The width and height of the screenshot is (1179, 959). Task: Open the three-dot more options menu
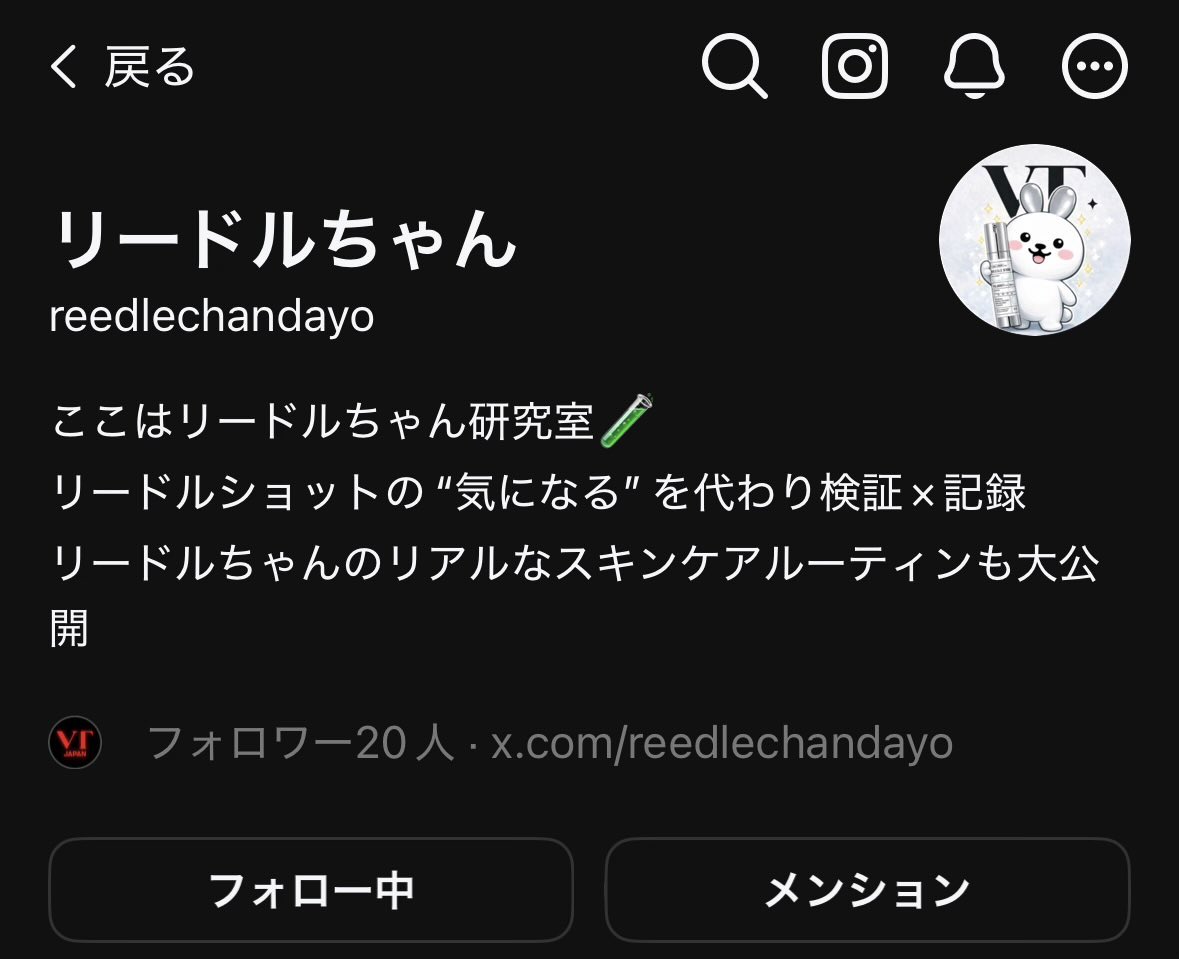click(x=1094, y=67)
